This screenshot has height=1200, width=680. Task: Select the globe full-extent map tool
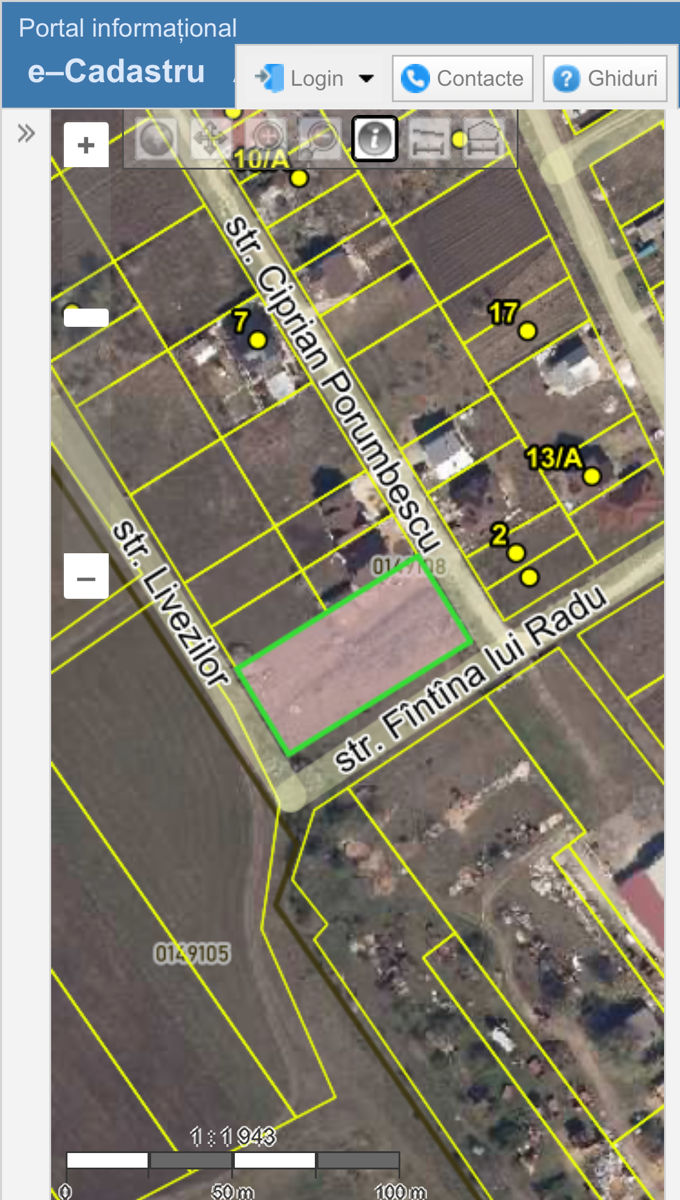pyautogui.click(x=157, y=139)
